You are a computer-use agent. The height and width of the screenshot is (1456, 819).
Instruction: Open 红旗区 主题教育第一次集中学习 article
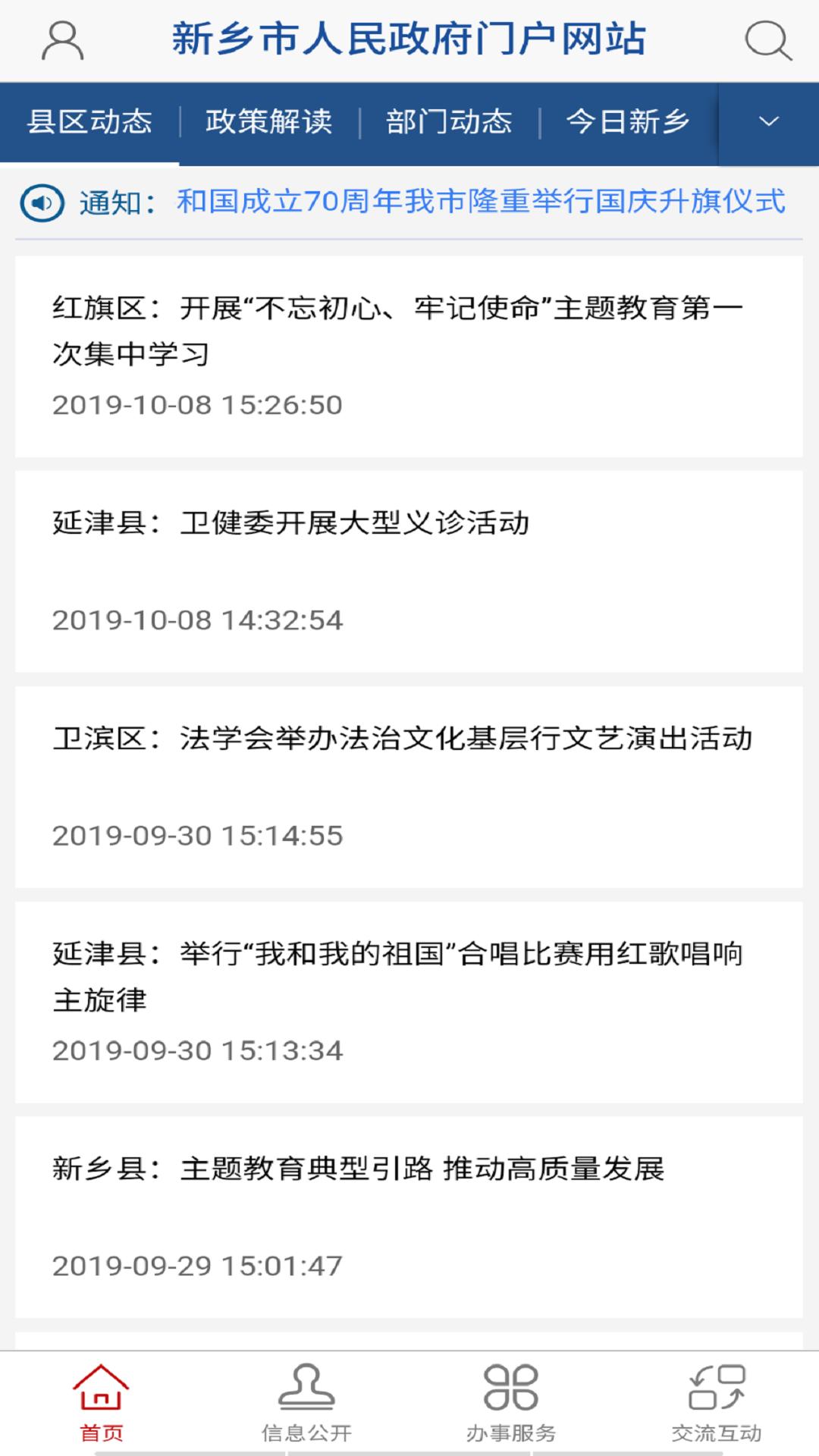(x=409, y=356)
